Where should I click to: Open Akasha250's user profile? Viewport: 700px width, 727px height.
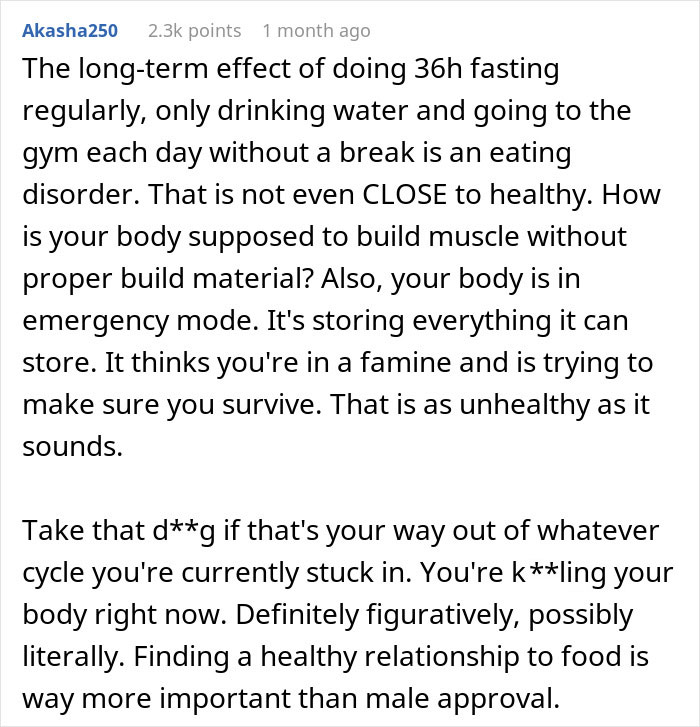coord(69,31)
